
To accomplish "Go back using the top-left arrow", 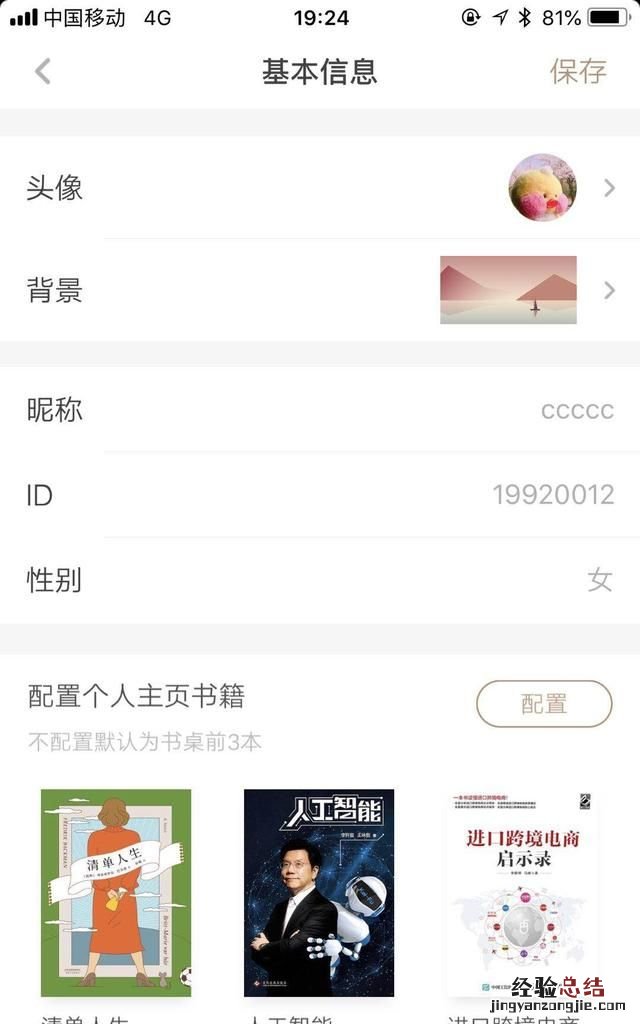I will pos(42,71).
